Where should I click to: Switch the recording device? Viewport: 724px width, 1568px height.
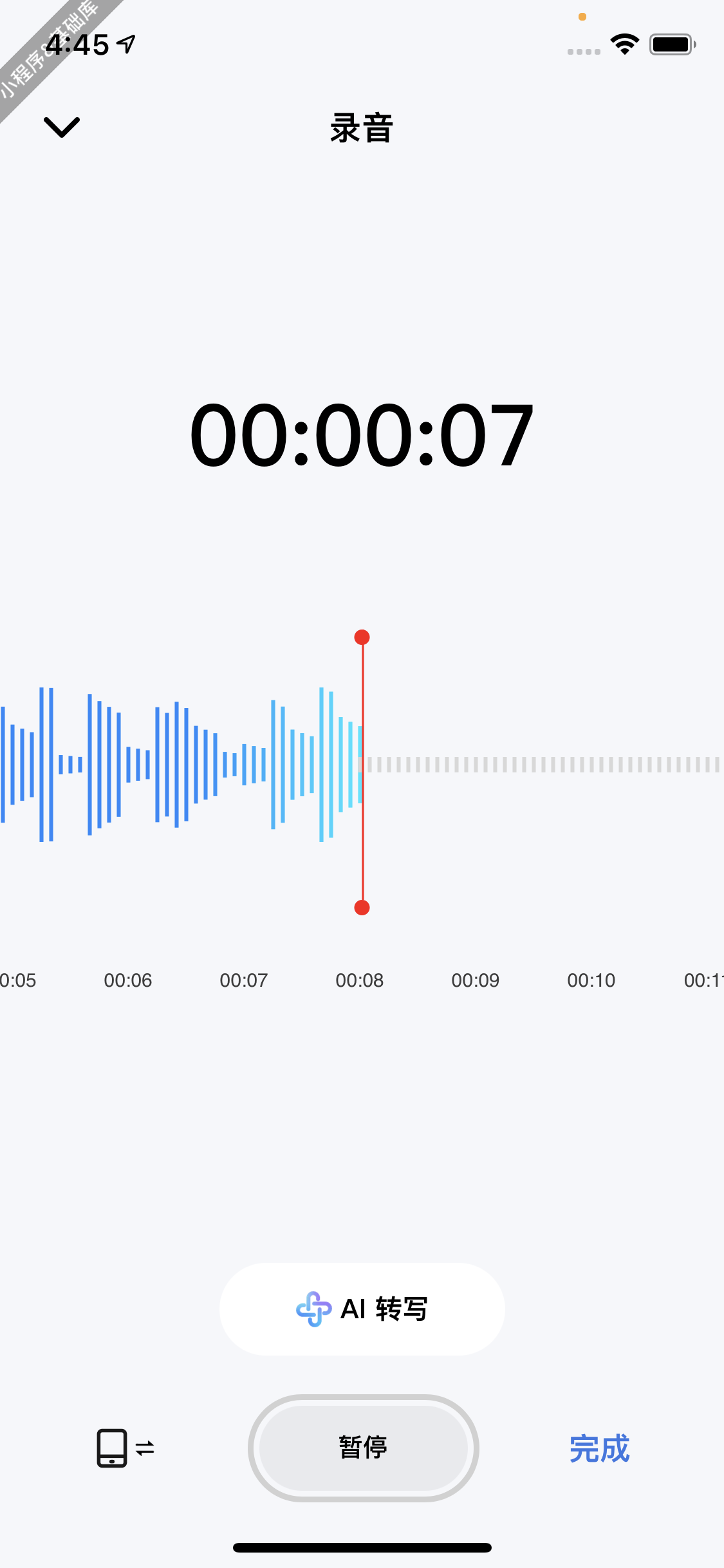[x=125, y=1448]
